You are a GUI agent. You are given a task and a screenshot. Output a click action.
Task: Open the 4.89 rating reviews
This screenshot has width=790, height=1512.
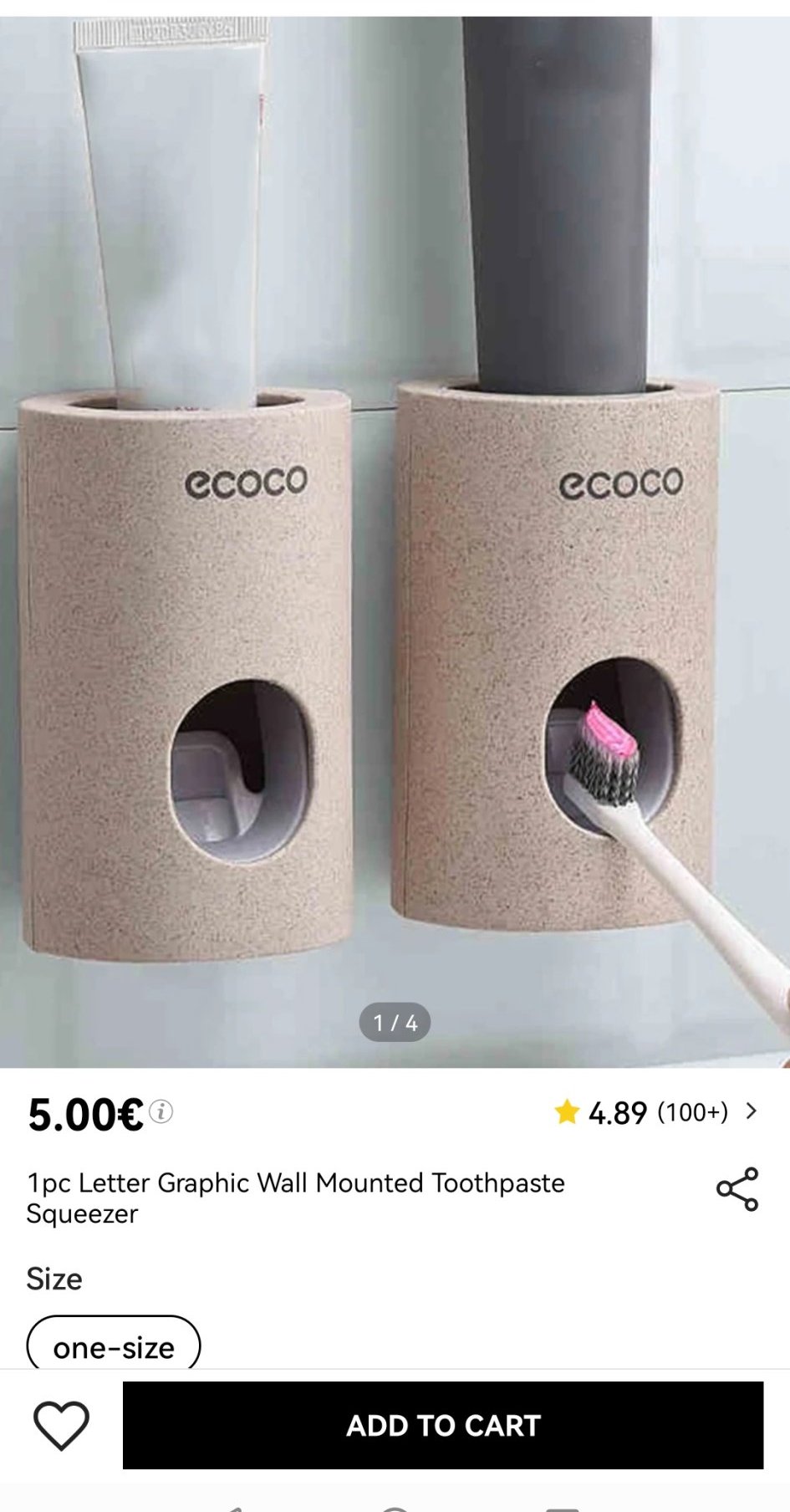coord(656,1112)
